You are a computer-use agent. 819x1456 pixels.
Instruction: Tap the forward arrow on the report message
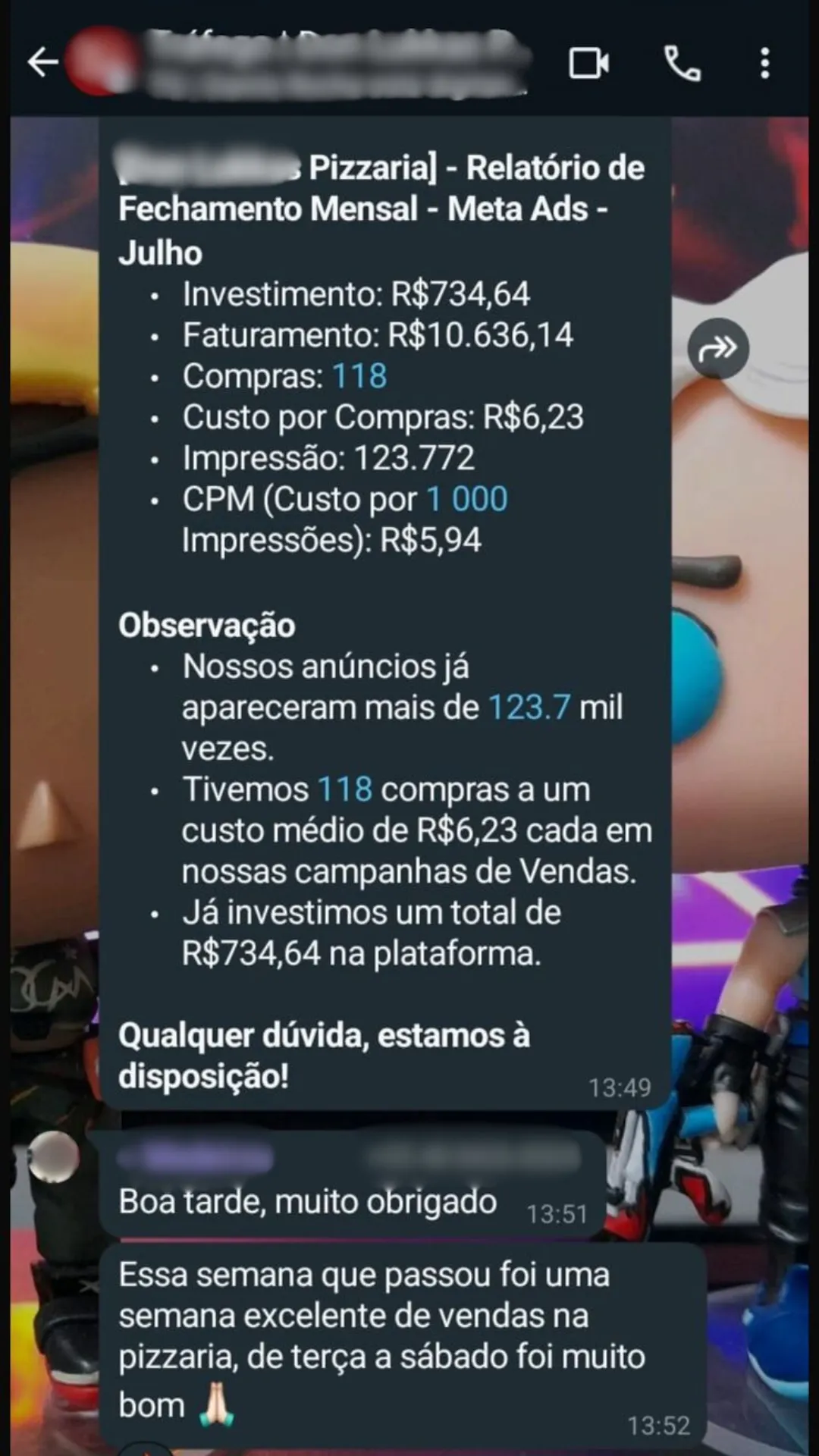point(718,347)
